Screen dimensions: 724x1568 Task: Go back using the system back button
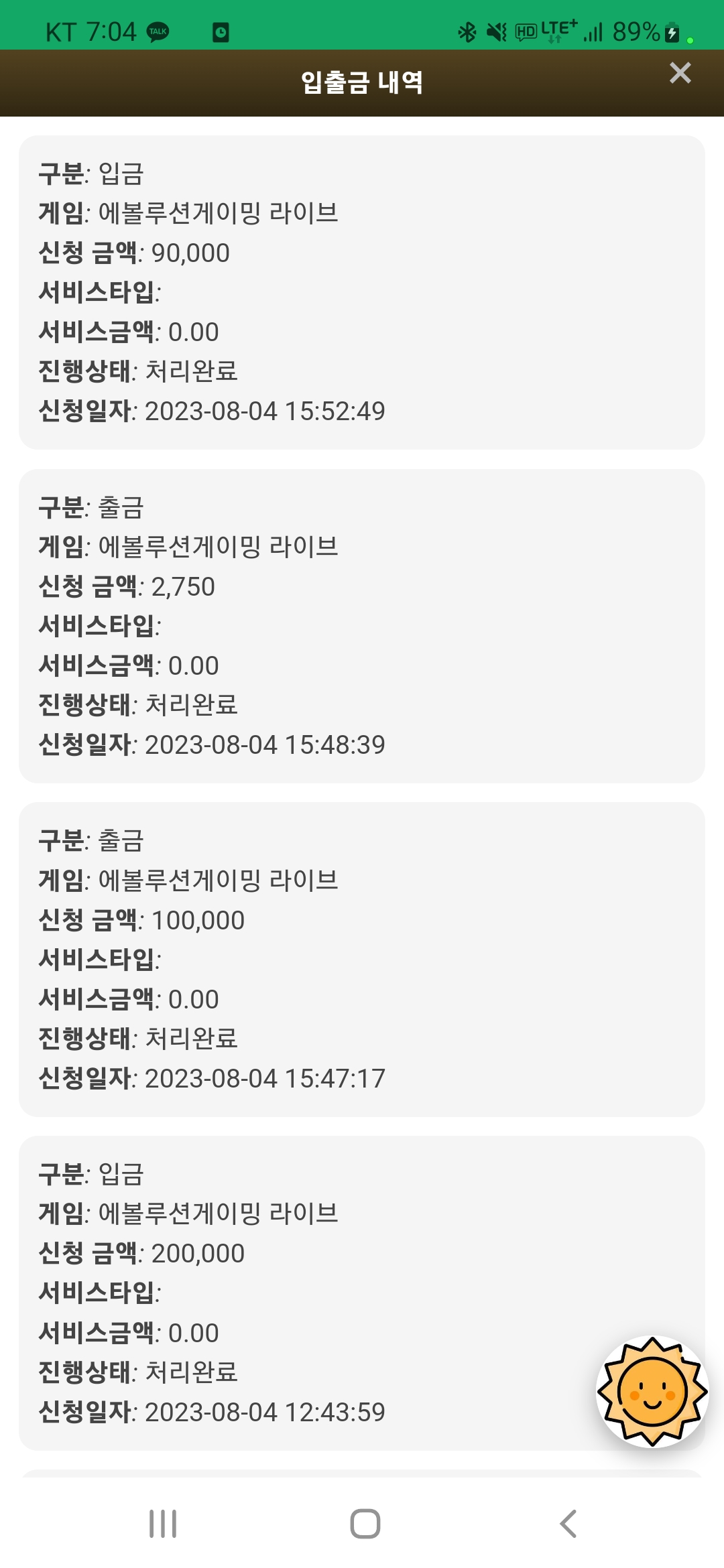point(568,1523)
